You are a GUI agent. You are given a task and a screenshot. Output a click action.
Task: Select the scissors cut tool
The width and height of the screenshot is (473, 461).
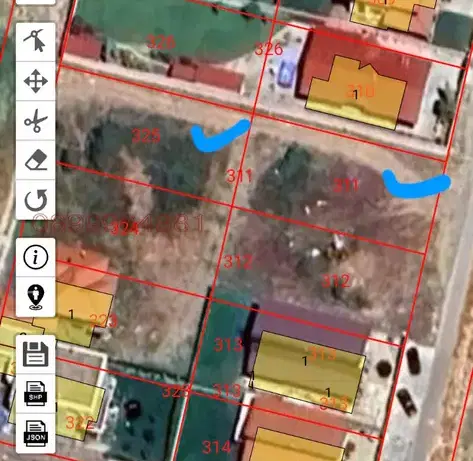pyautogui.click(x=35, y=120)
